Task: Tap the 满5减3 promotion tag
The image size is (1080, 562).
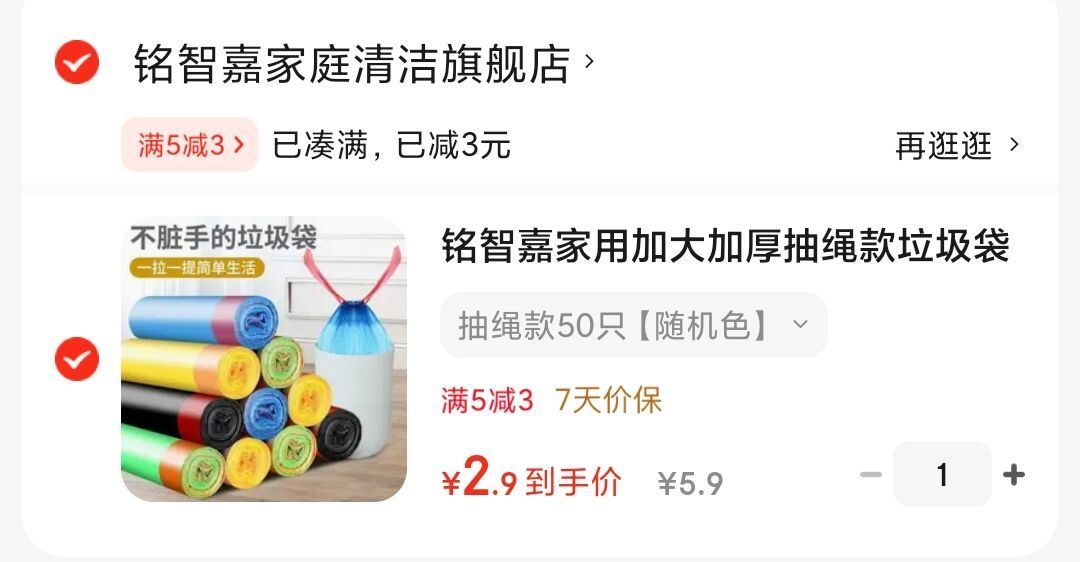Action: [x=190, y=145]
